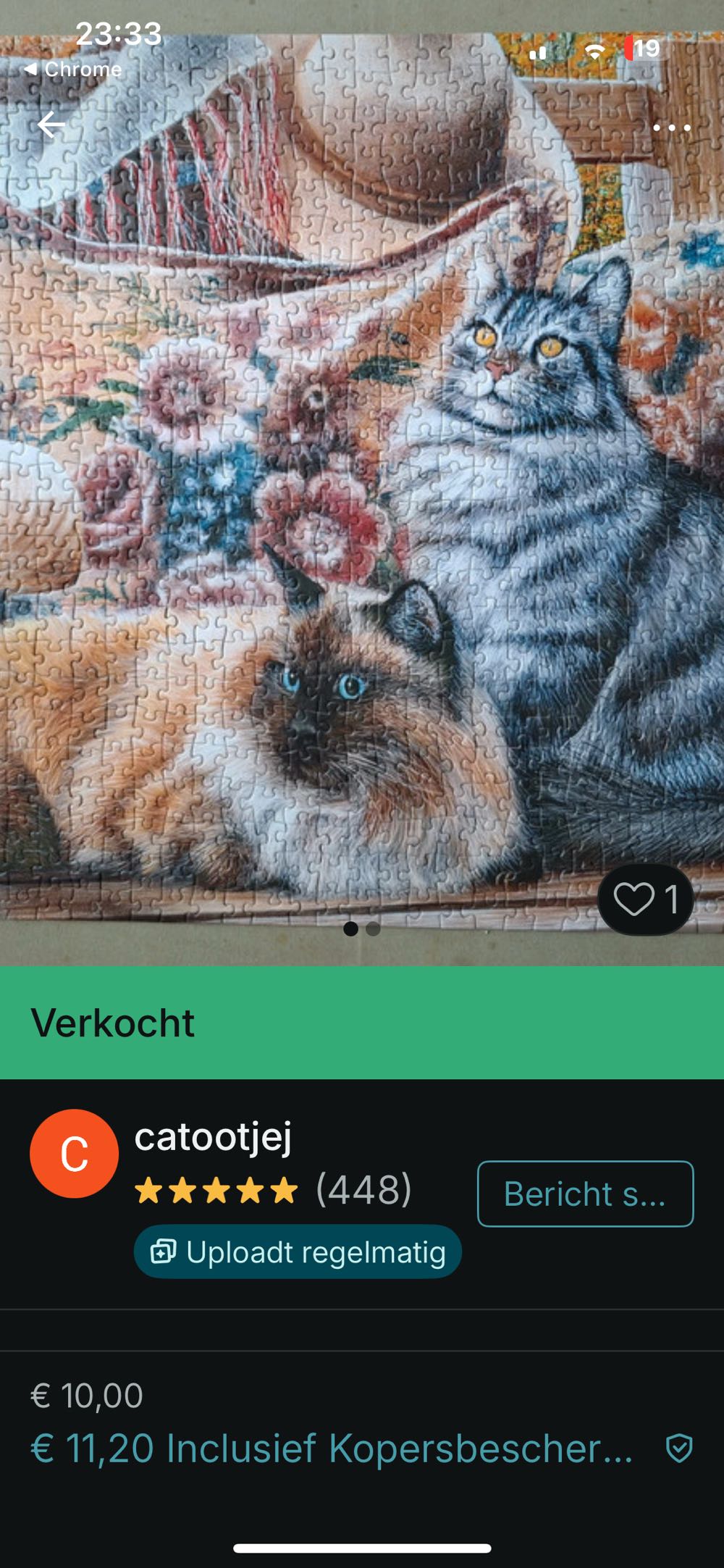Send a message via Bericht s... button
The image size is (724, 1568).
click(x=585, y=1194)
